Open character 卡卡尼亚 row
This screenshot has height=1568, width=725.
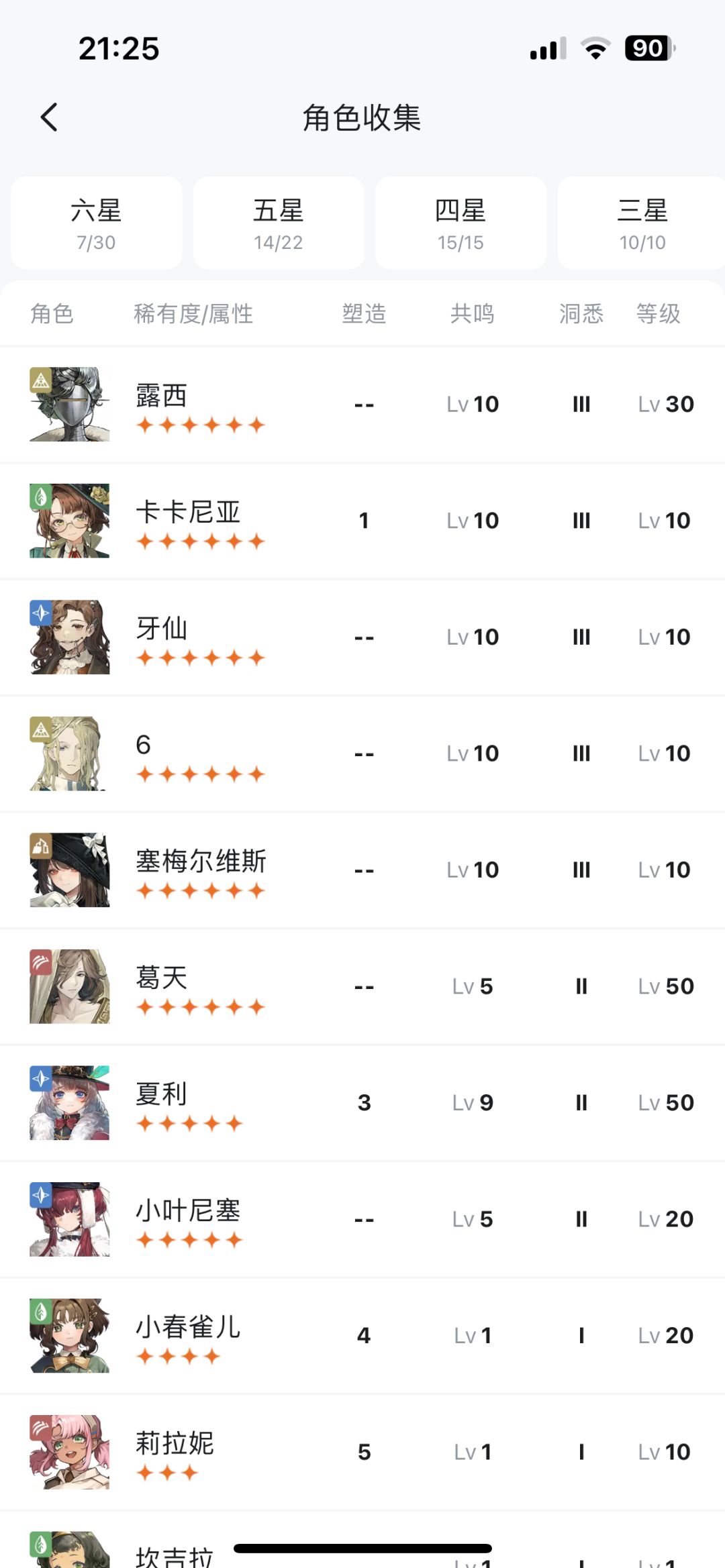tap(362, 521)
